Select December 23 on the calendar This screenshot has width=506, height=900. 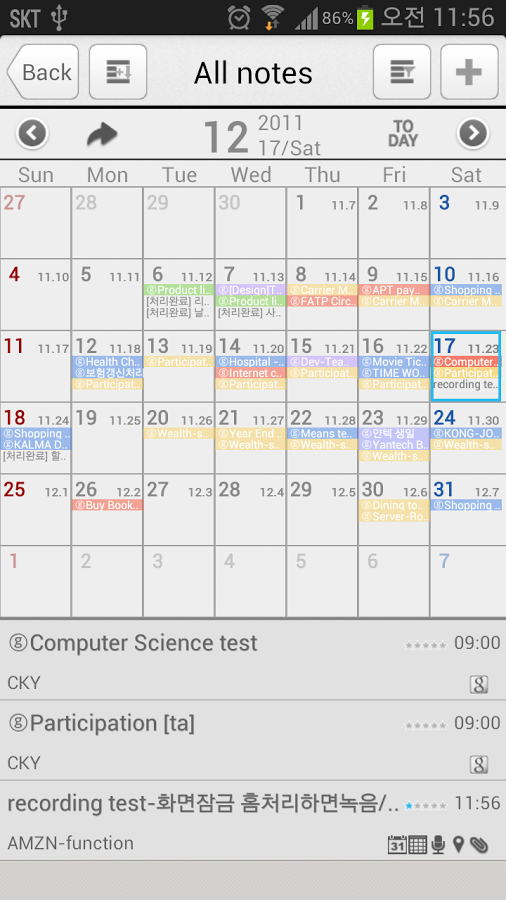394,438
